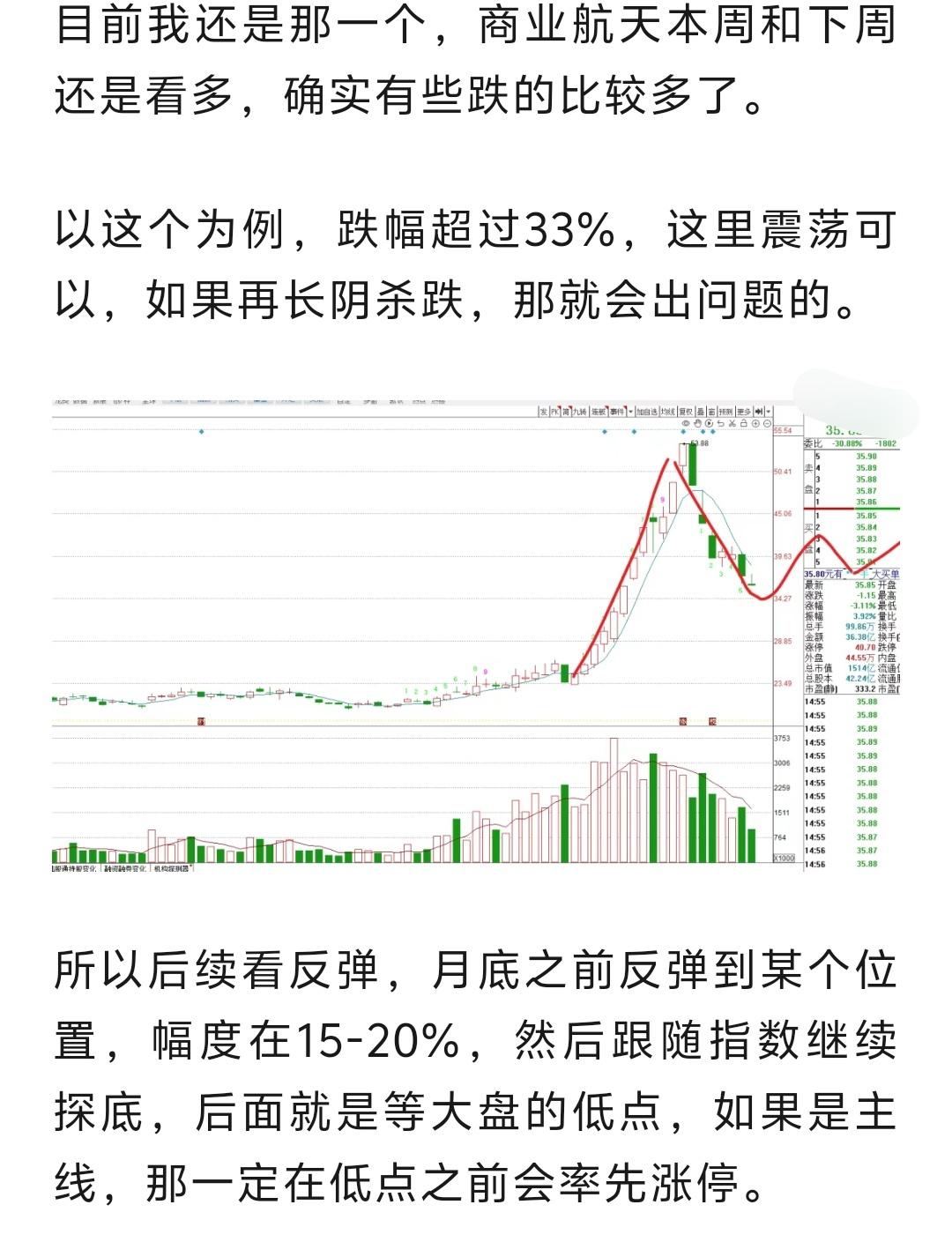
Task: Open the dropdown at the toolbar's right end
Action: (x=768, y=411)
